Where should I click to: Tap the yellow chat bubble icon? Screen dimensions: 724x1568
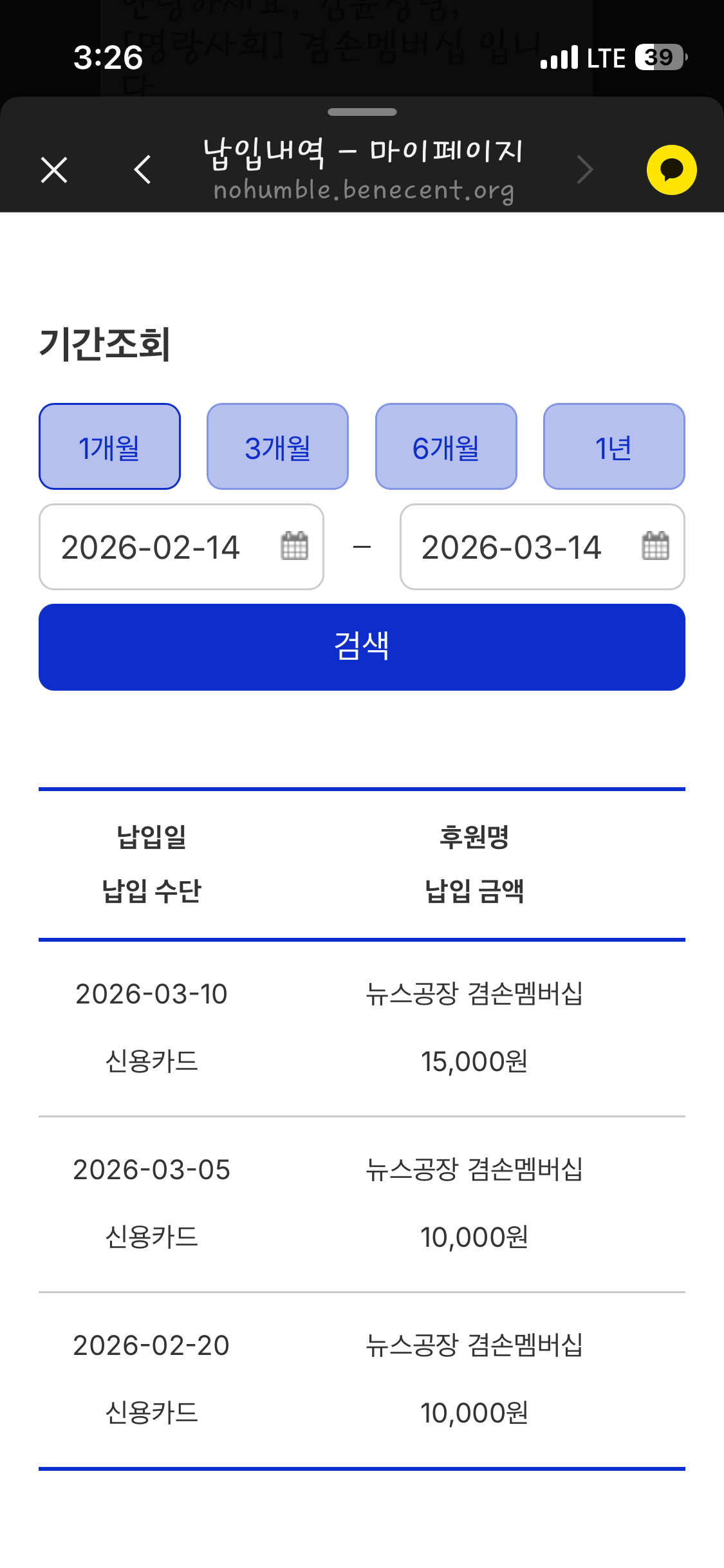point(671,170)
